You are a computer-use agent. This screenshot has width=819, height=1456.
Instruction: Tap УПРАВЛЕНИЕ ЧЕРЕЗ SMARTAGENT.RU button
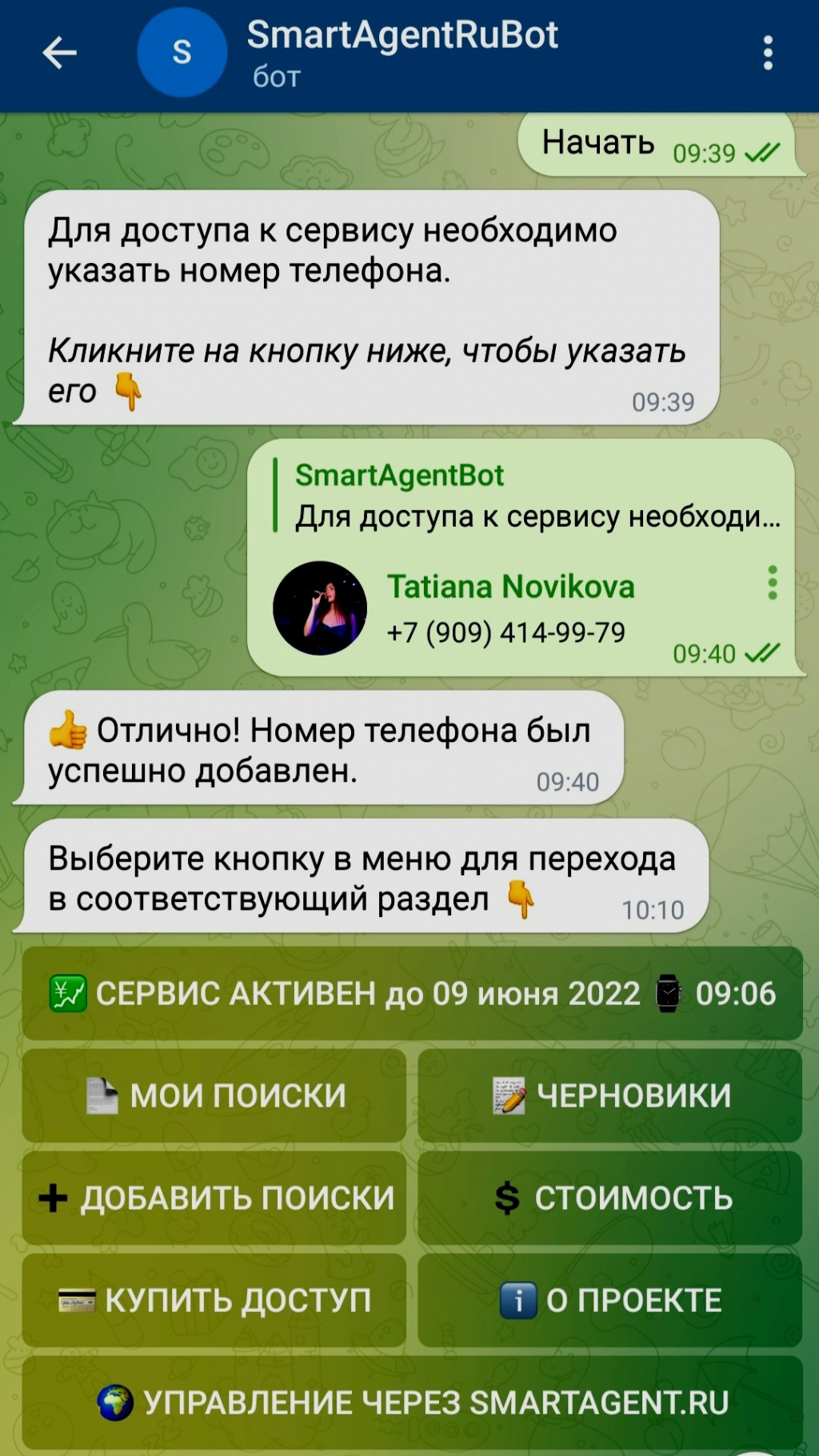coord(412,1402)
